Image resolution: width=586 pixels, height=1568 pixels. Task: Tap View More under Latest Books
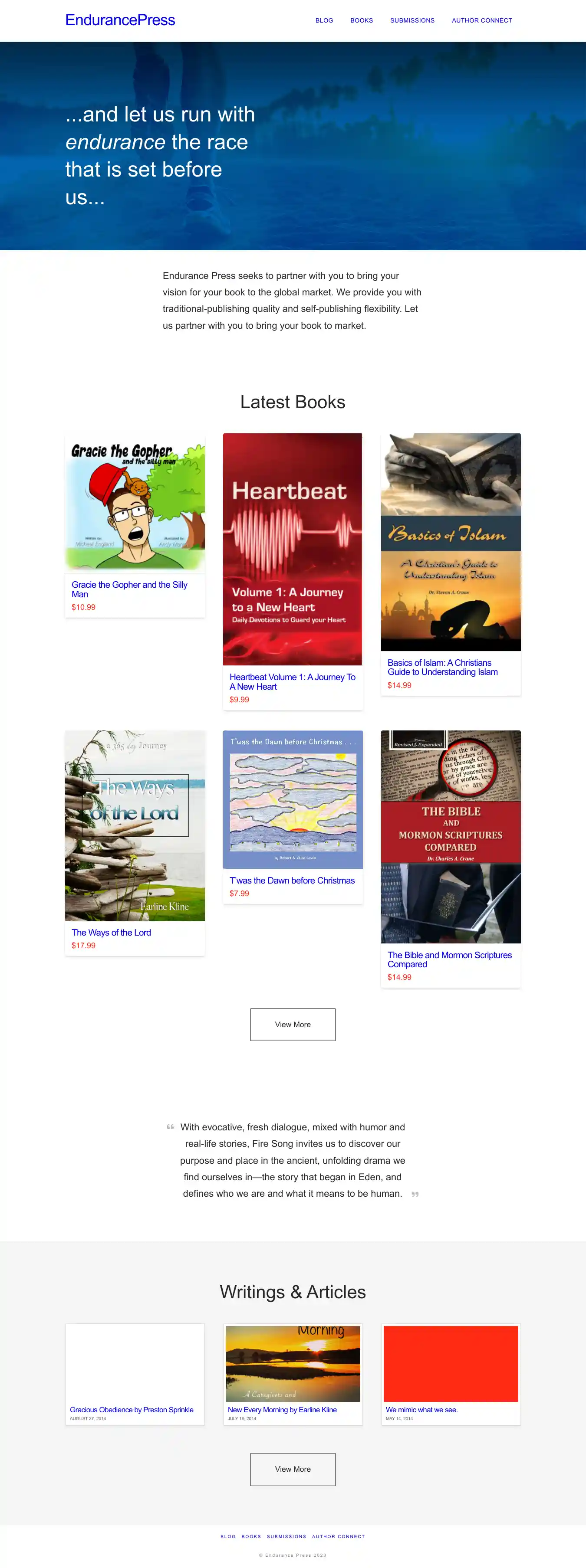click(293, 1025)
